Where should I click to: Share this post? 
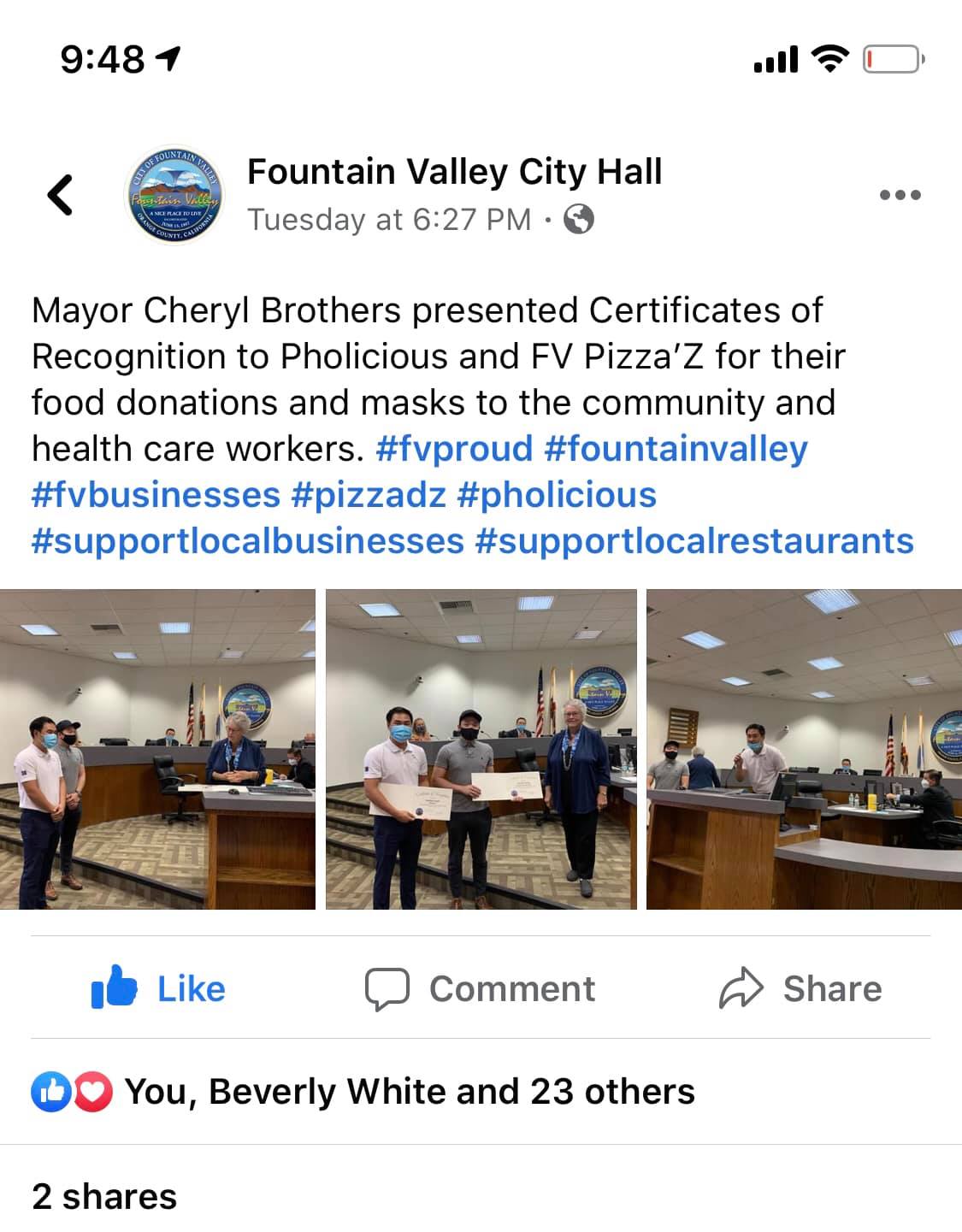pyautogui.click(x=800, y=988)
